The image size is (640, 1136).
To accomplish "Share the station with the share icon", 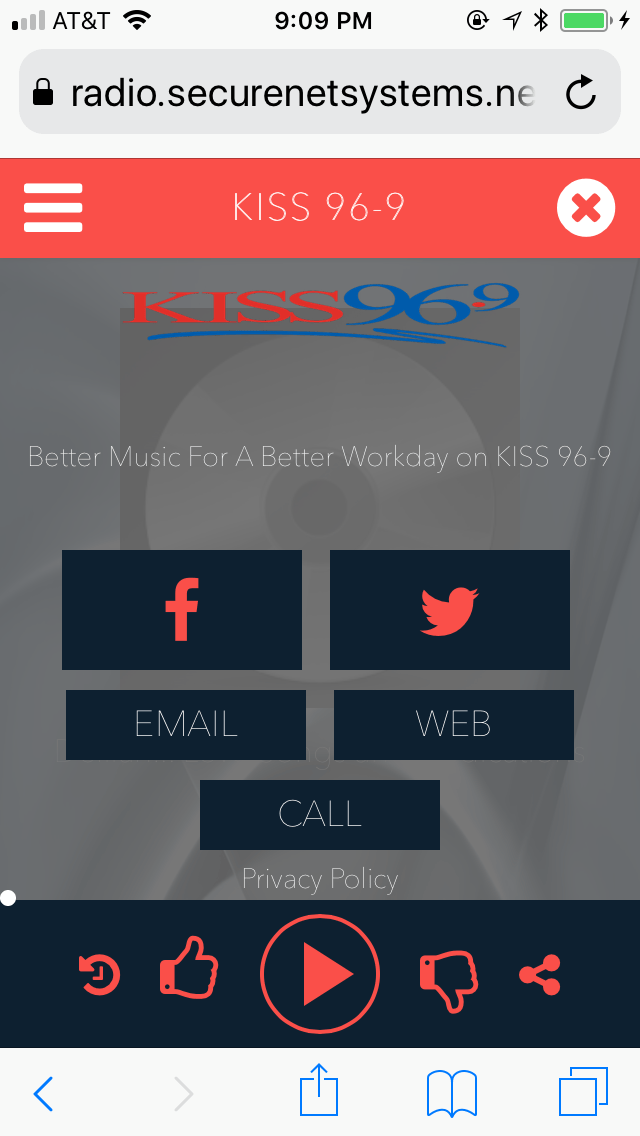I will point(540,974).
